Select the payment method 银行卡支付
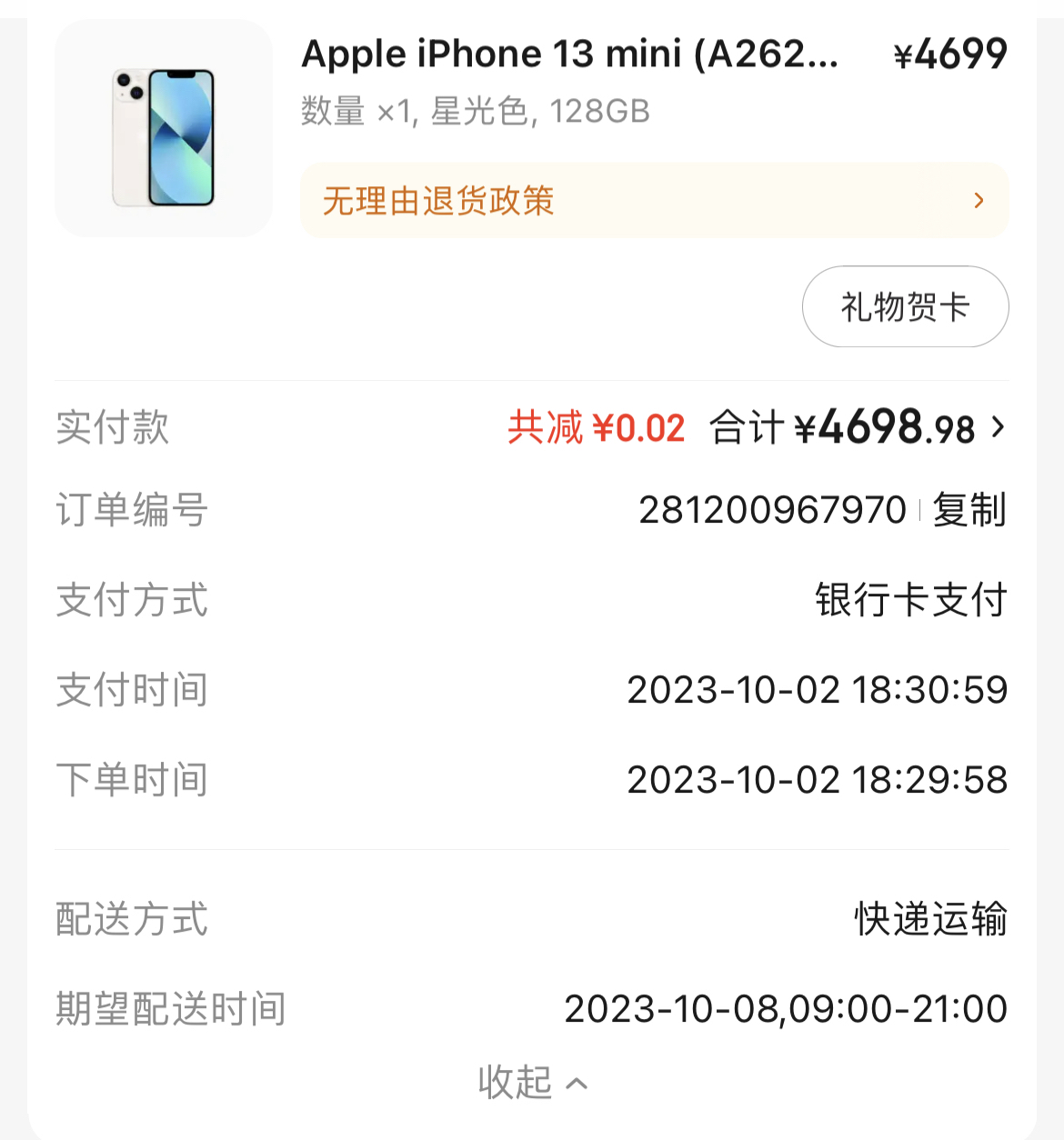The height and width of the screenshot is (1140, 1064). [x=909, y=600]
